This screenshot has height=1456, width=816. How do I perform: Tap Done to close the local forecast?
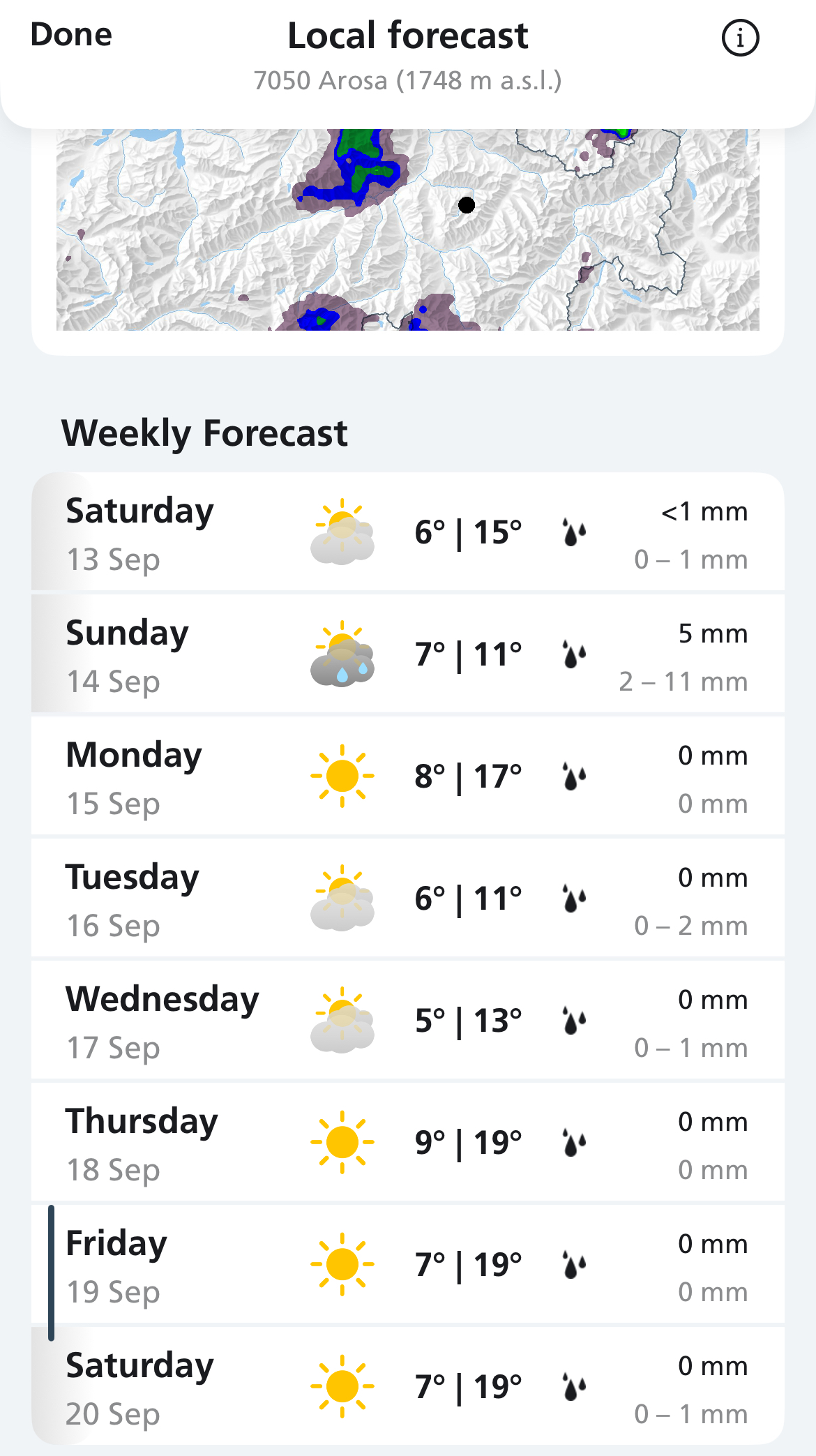[x=71, y=35]
